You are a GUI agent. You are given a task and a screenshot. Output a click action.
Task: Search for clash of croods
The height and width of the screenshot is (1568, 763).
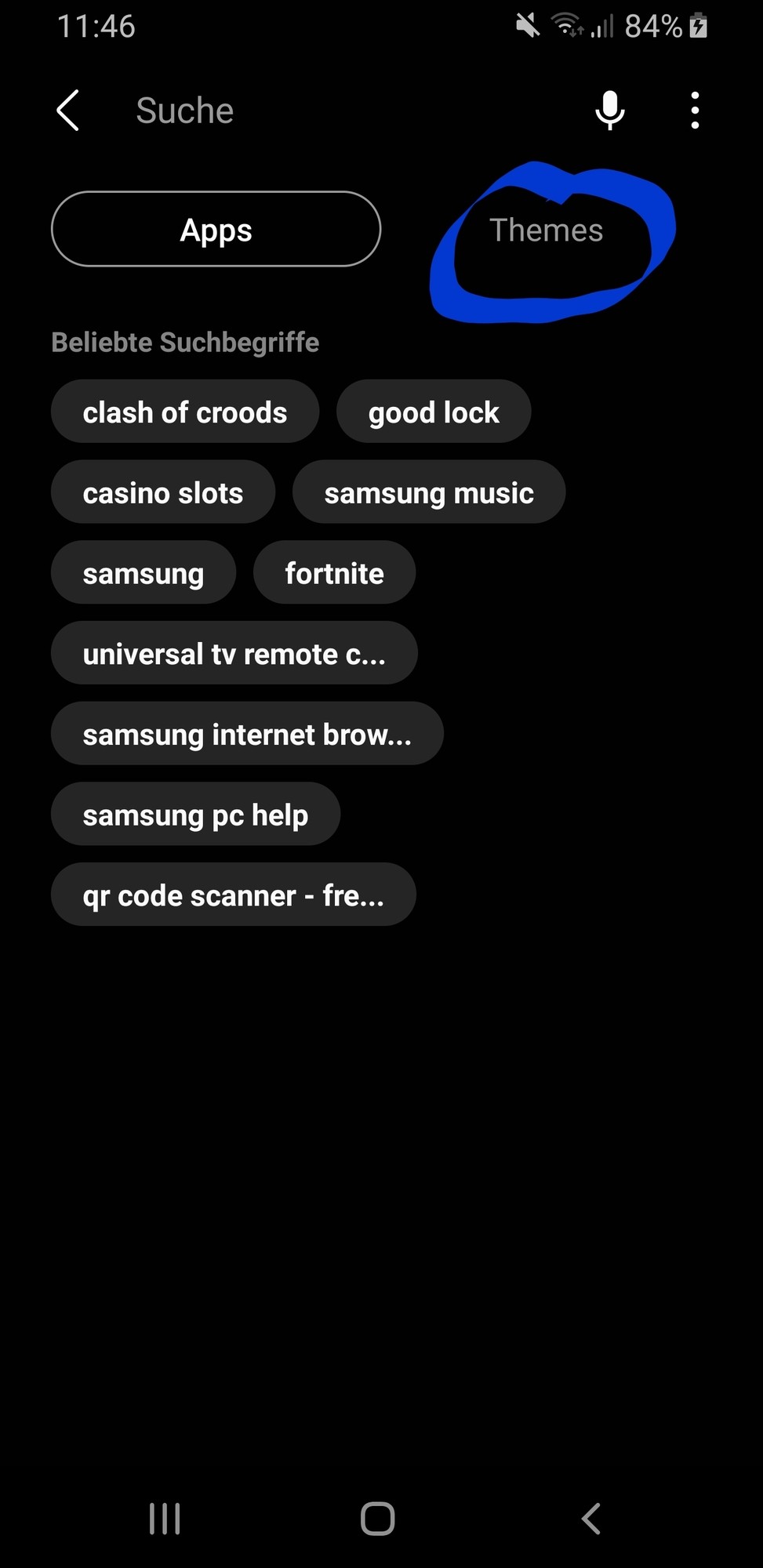click(x=185, y=412)
